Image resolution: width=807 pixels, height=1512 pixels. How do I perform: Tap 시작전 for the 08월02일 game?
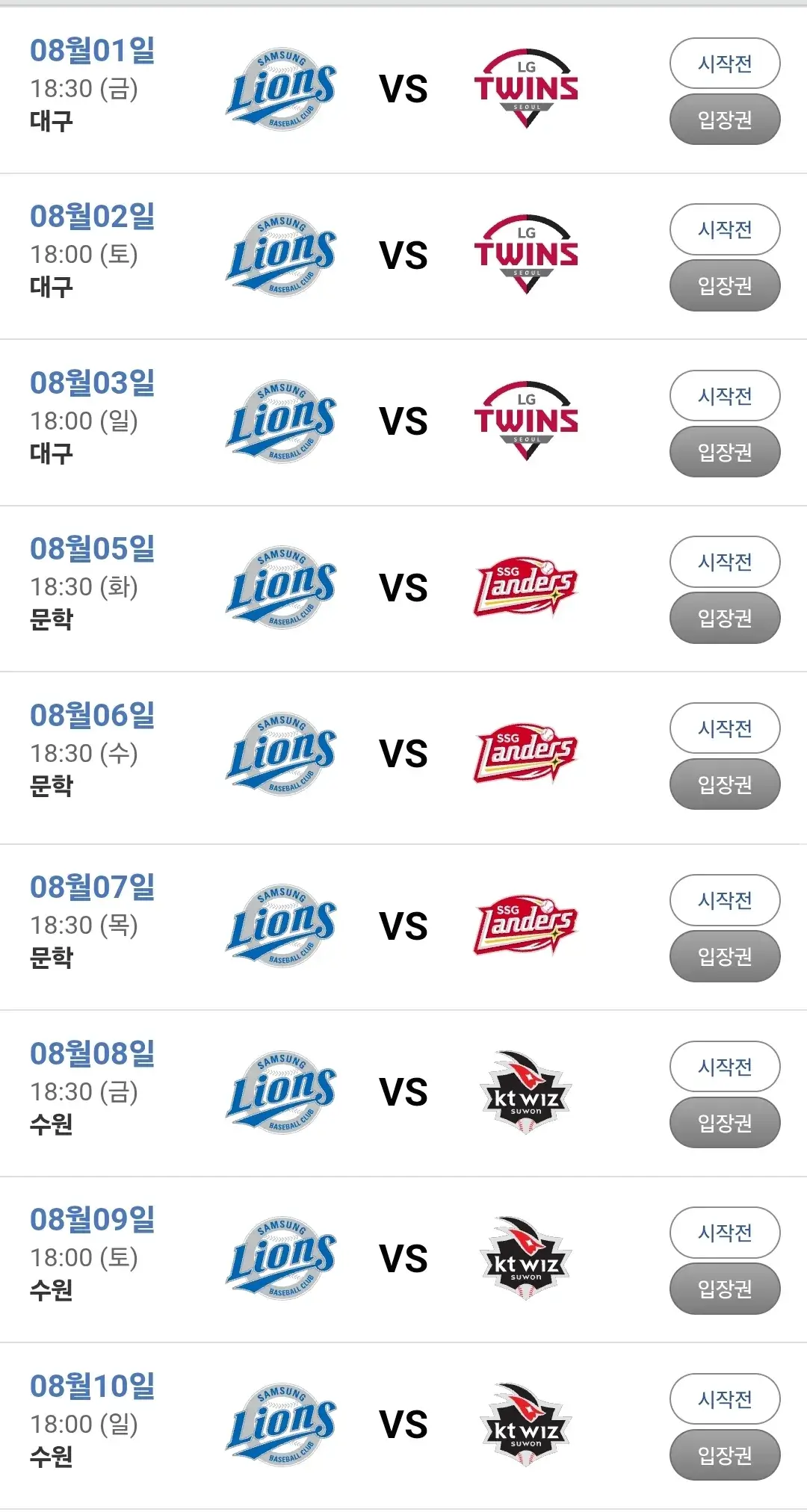pos(725,229)
